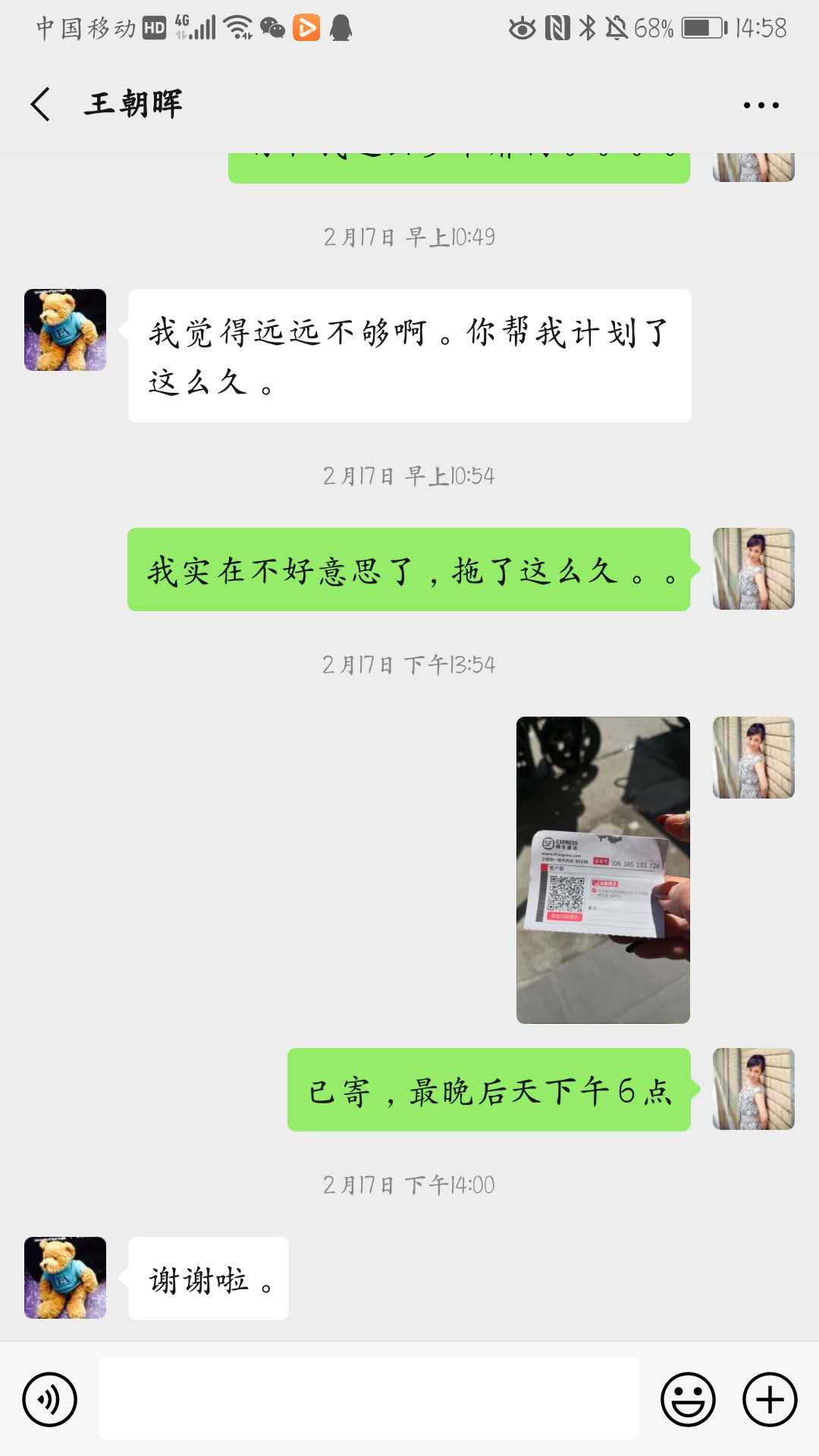Open the plus attachments menu

[x=770, y=1399]
